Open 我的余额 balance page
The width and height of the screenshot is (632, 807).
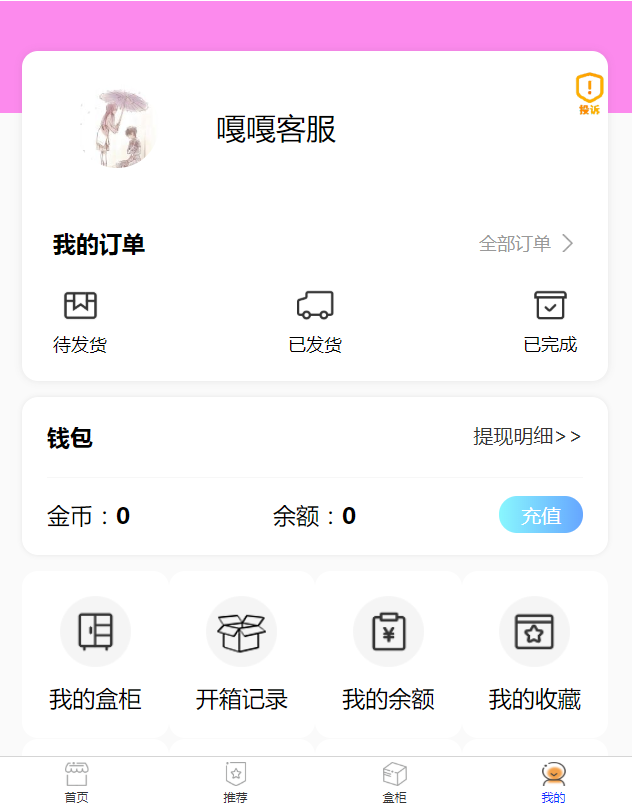pos(388,655)
